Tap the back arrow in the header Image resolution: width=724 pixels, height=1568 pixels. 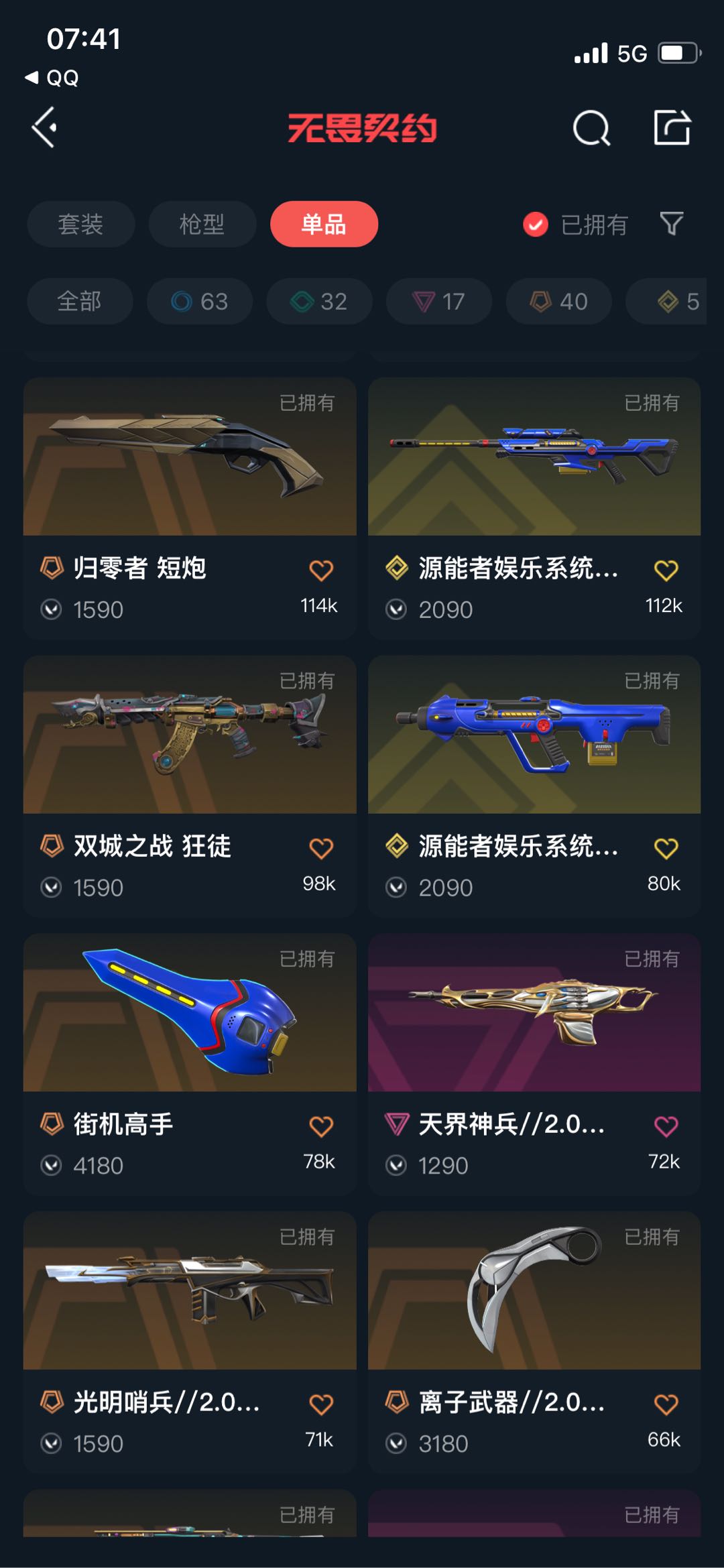pos(44,127)
